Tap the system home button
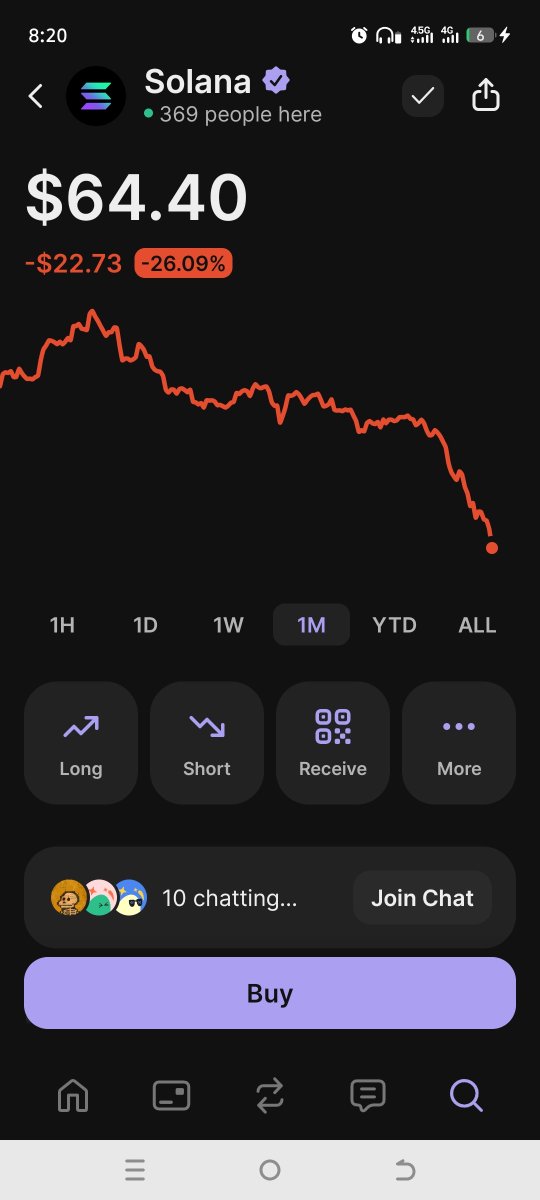This screenshot has width=540, height=1200. (270, 1170)
